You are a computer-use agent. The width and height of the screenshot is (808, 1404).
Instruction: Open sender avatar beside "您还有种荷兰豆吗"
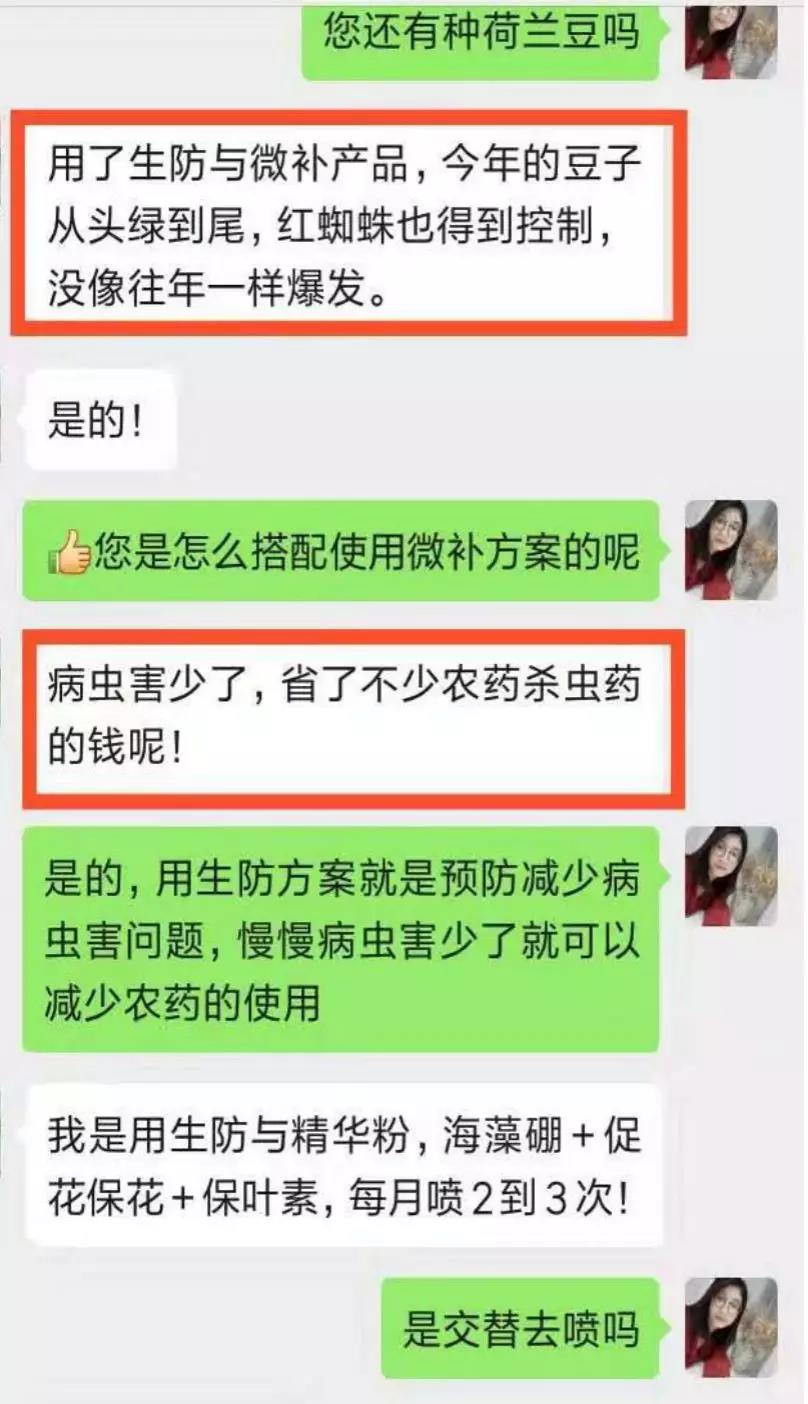tap(730, 40)
